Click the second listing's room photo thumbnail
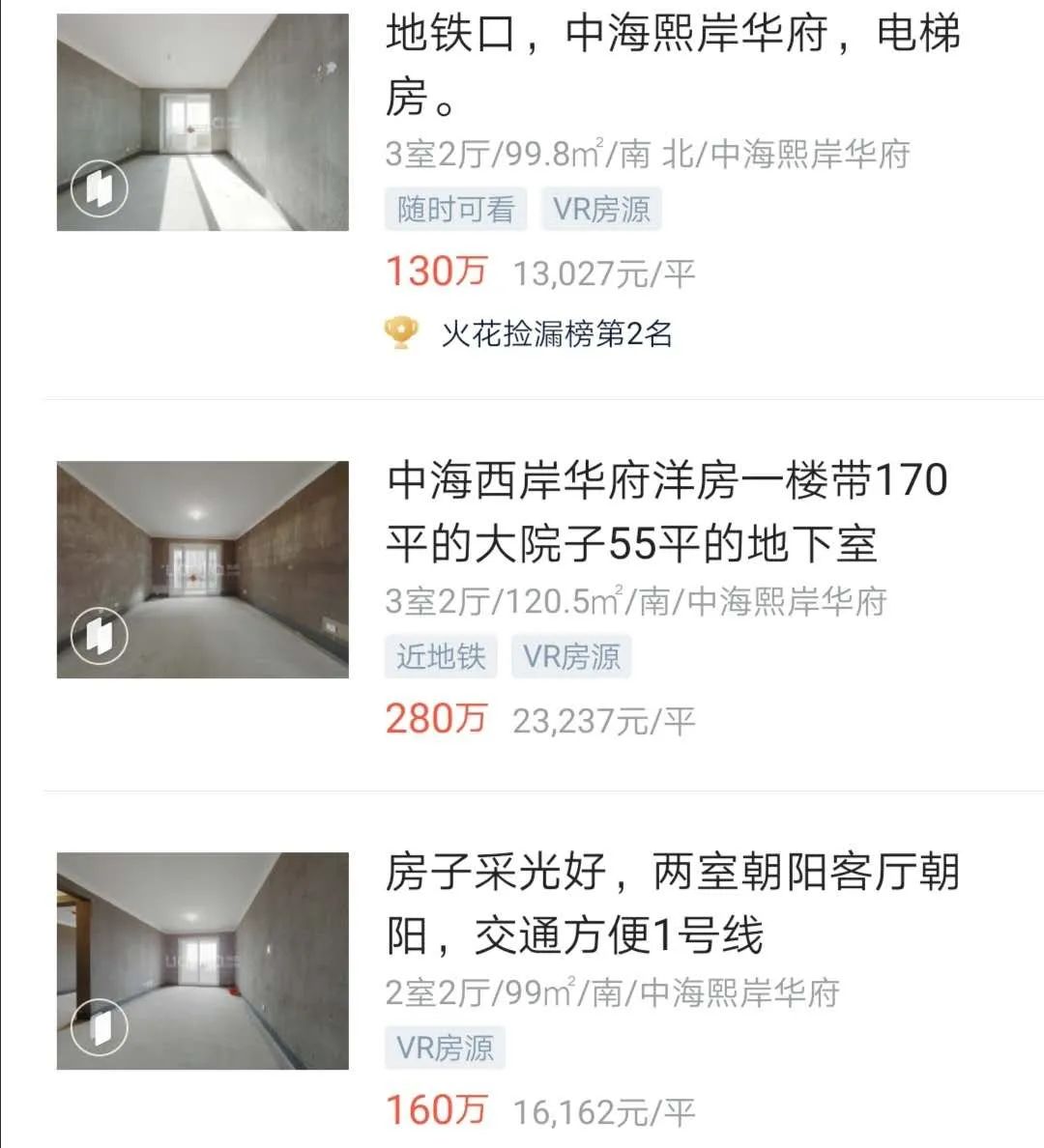This screenshot has height=1148, width=1044. click(x=205, y=570)
